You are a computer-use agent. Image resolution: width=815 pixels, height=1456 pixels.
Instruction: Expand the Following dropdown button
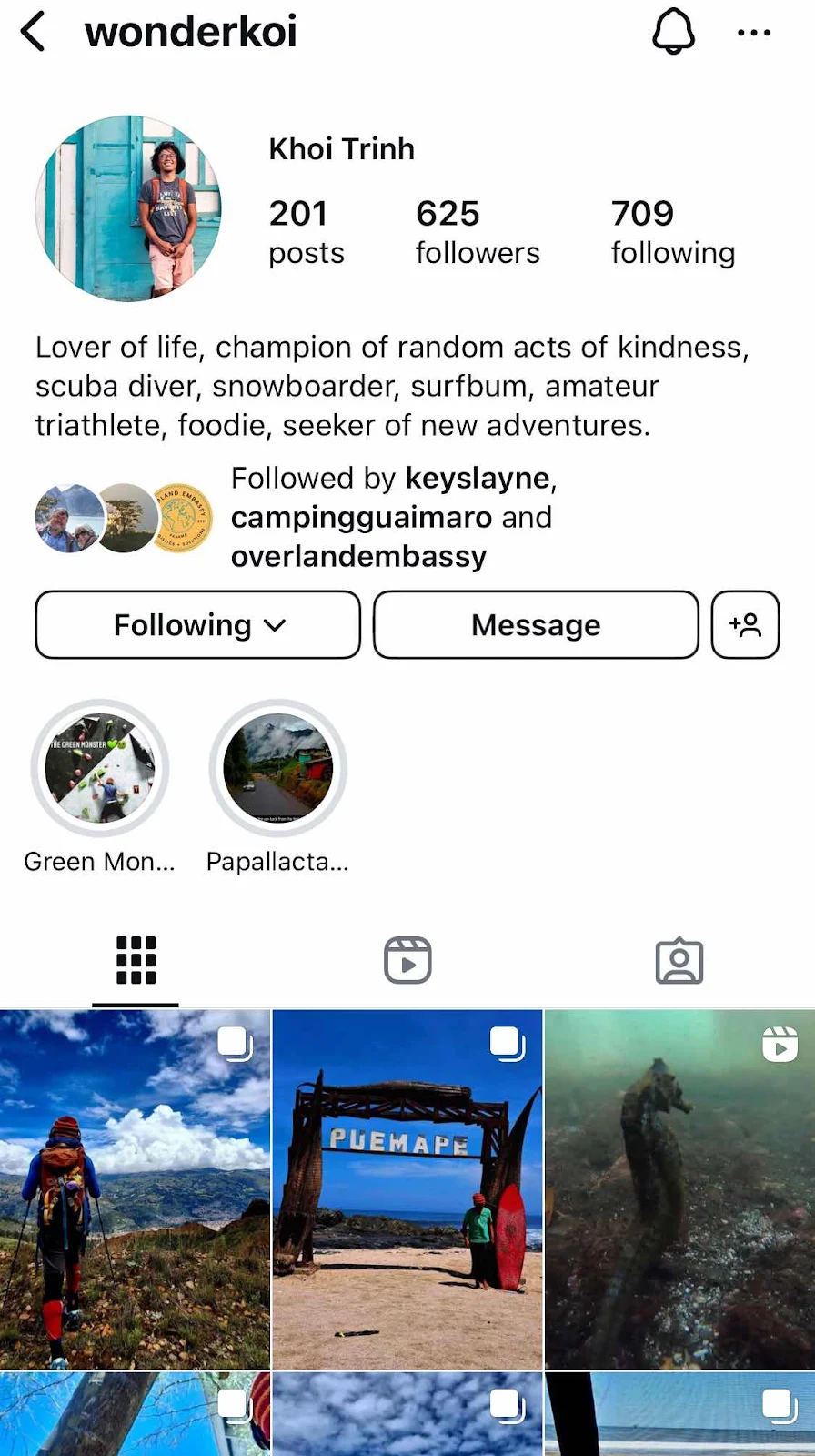(x=198, y=625)
